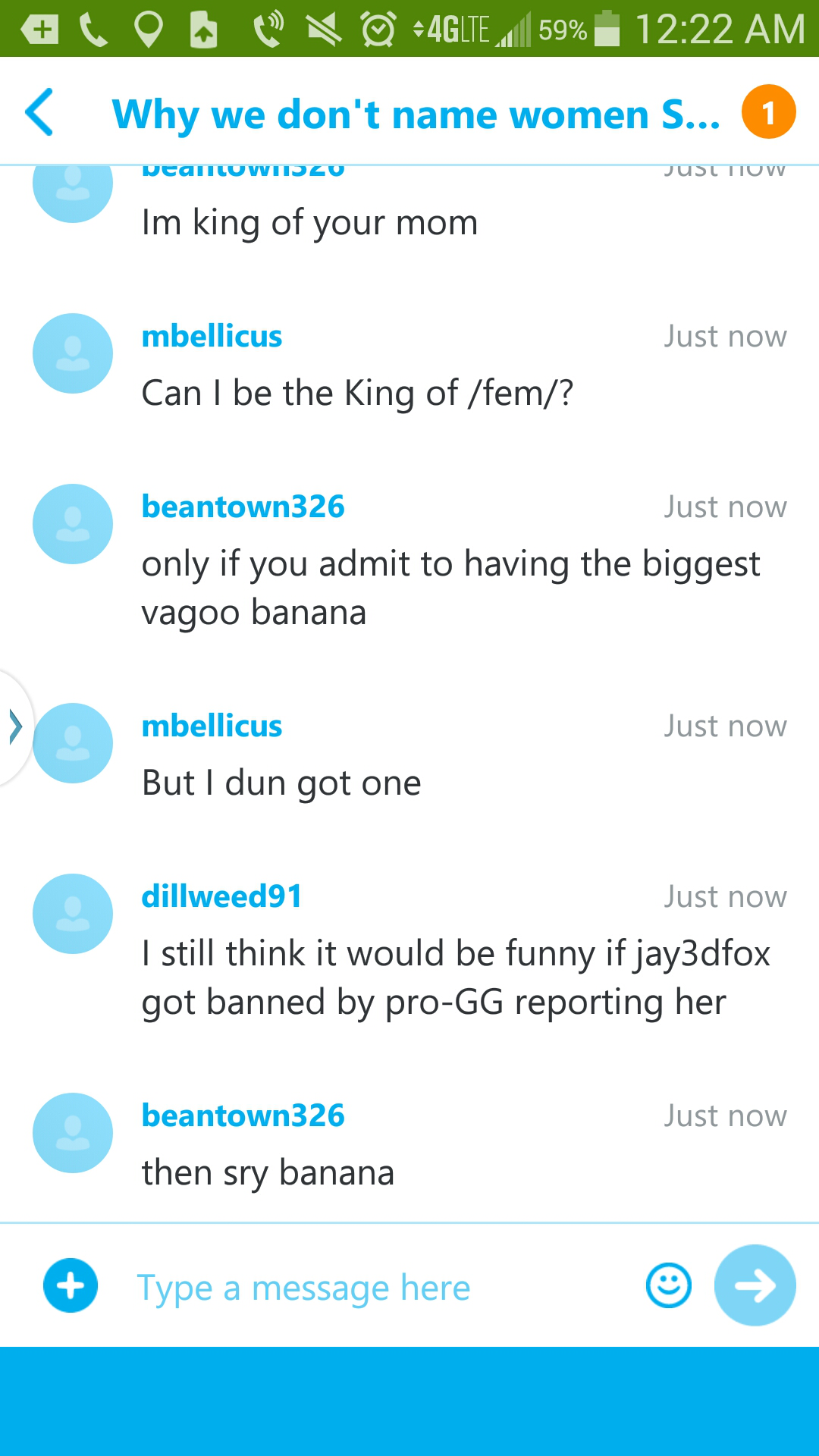This screenshot has height=1456, width=819.
Task: Expand the side panel chevron handle
Action: coord(15,726)
